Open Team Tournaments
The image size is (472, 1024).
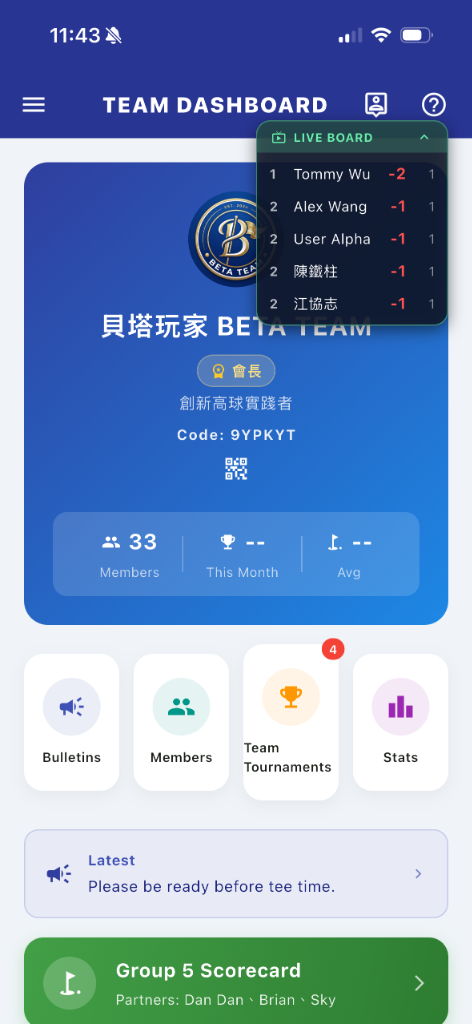[291, 722]
